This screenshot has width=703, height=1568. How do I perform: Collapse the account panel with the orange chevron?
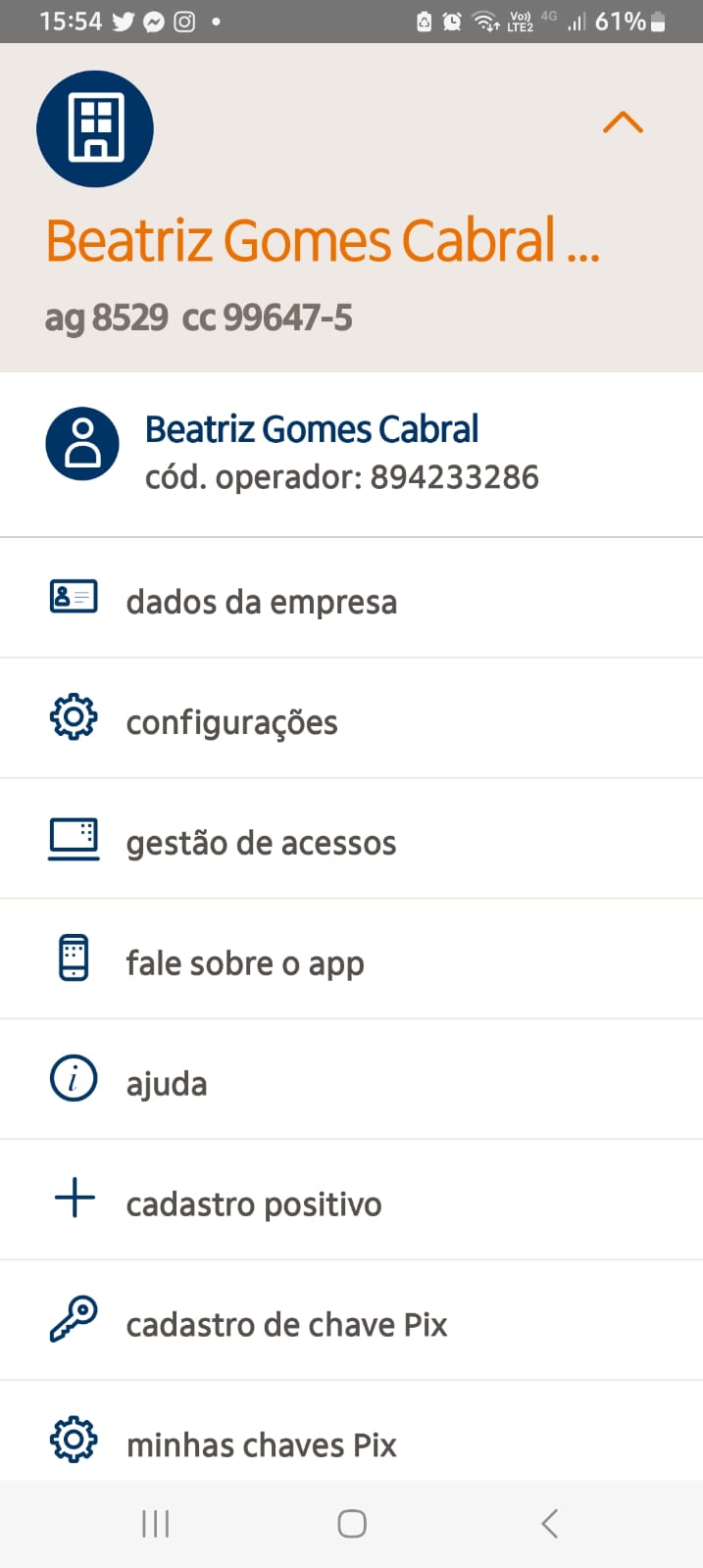[x=623, y=122]
